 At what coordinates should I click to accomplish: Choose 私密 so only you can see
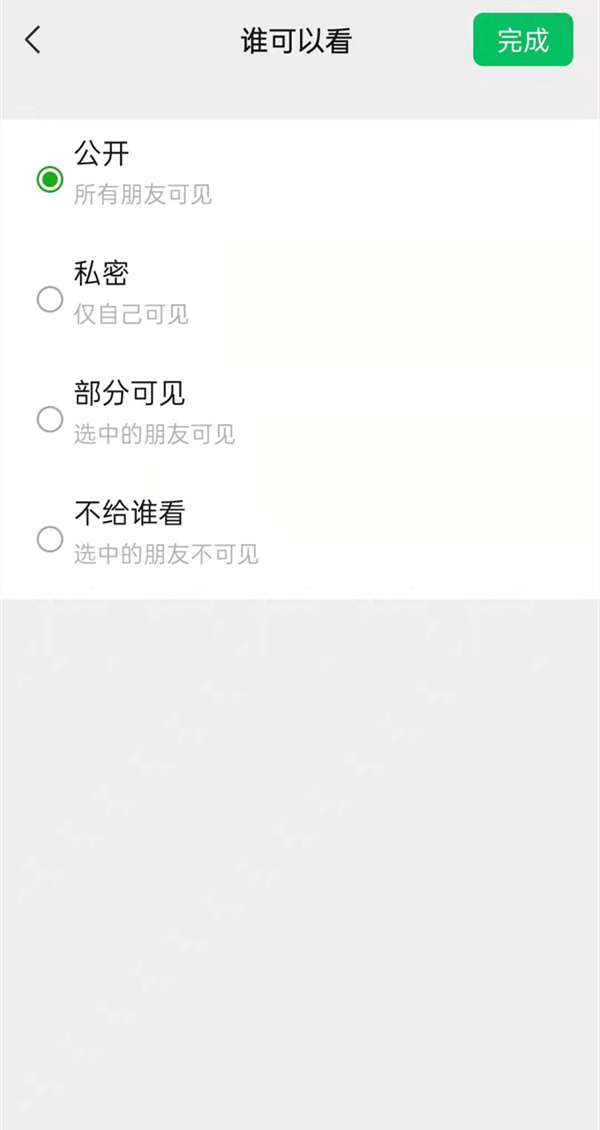pyautogui.click(x=50, y=299)
